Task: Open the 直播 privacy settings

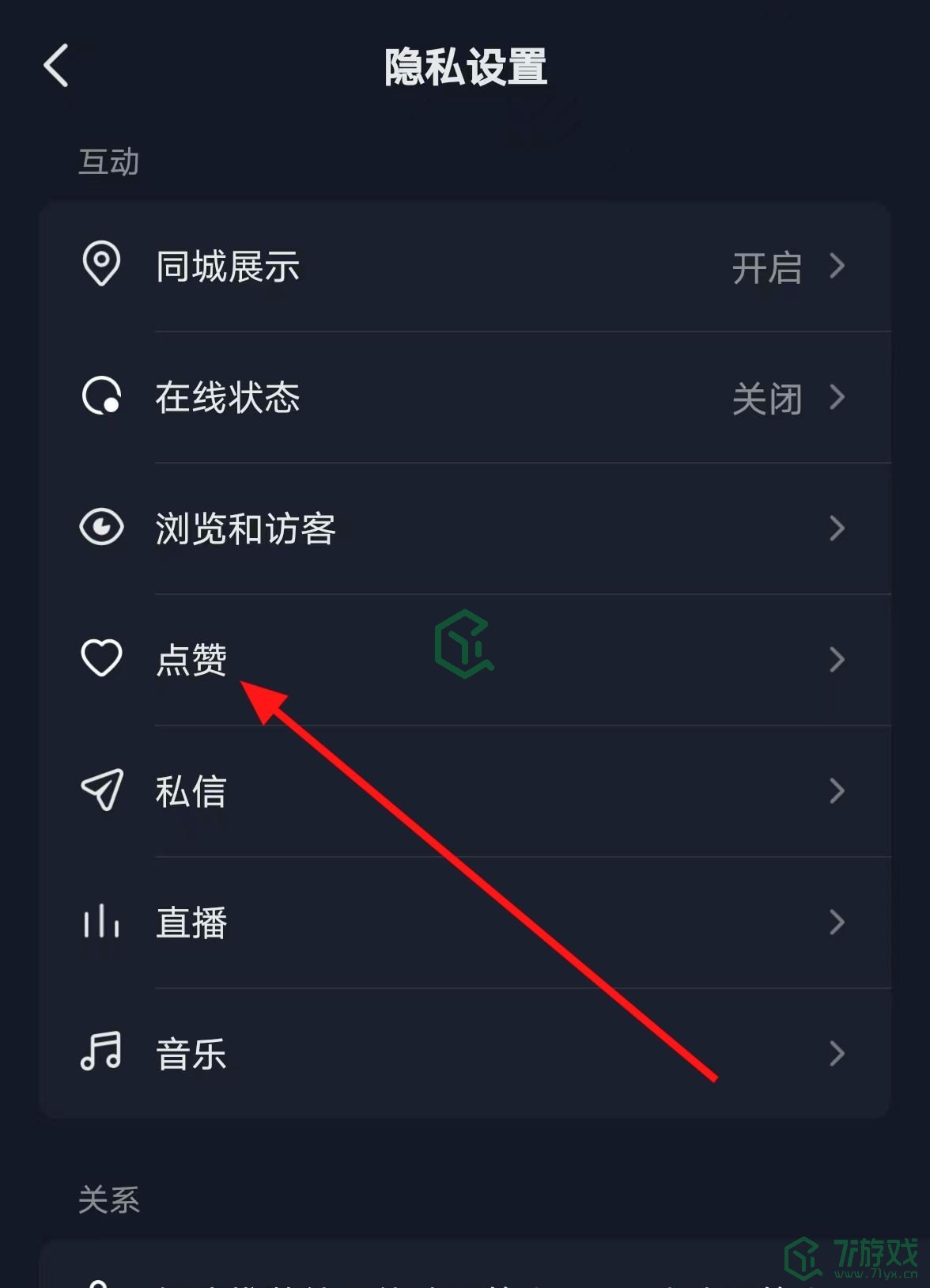Action: (x=474, y=920)
